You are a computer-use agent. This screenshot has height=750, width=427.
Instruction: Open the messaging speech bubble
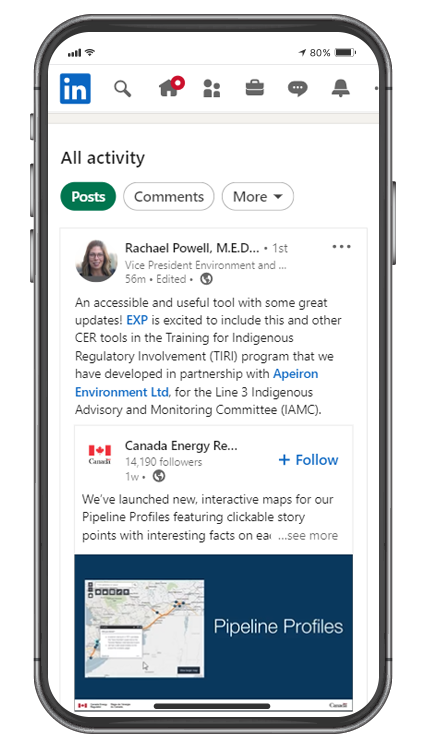coord(297,88)
